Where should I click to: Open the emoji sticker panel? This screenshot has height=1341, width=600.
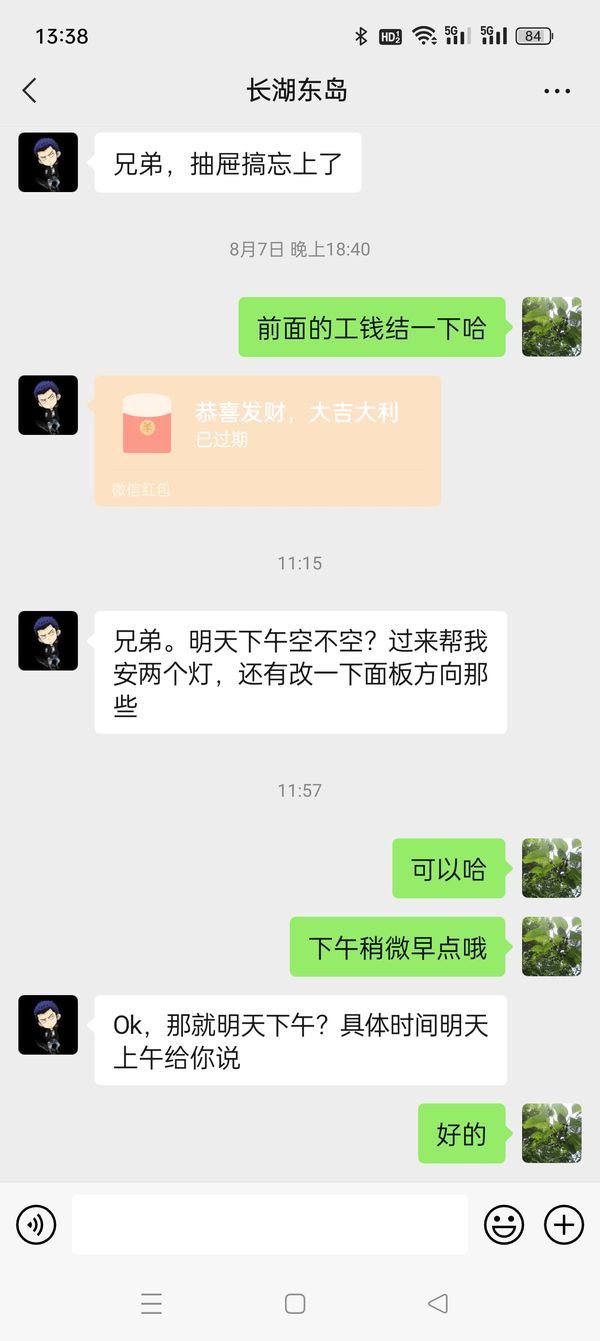pyautogui.click(x=504, y=1224)
